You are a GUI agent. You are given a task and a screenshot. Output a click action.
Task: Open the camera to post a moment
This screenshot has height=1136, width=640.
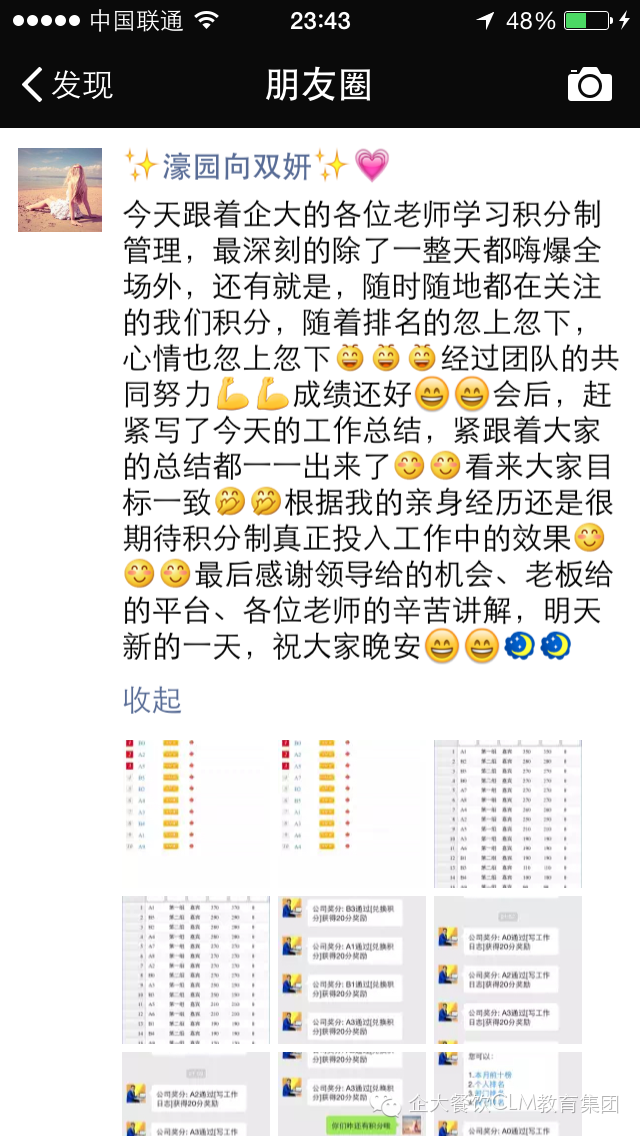pyautogui.click(x=589, y=85)
